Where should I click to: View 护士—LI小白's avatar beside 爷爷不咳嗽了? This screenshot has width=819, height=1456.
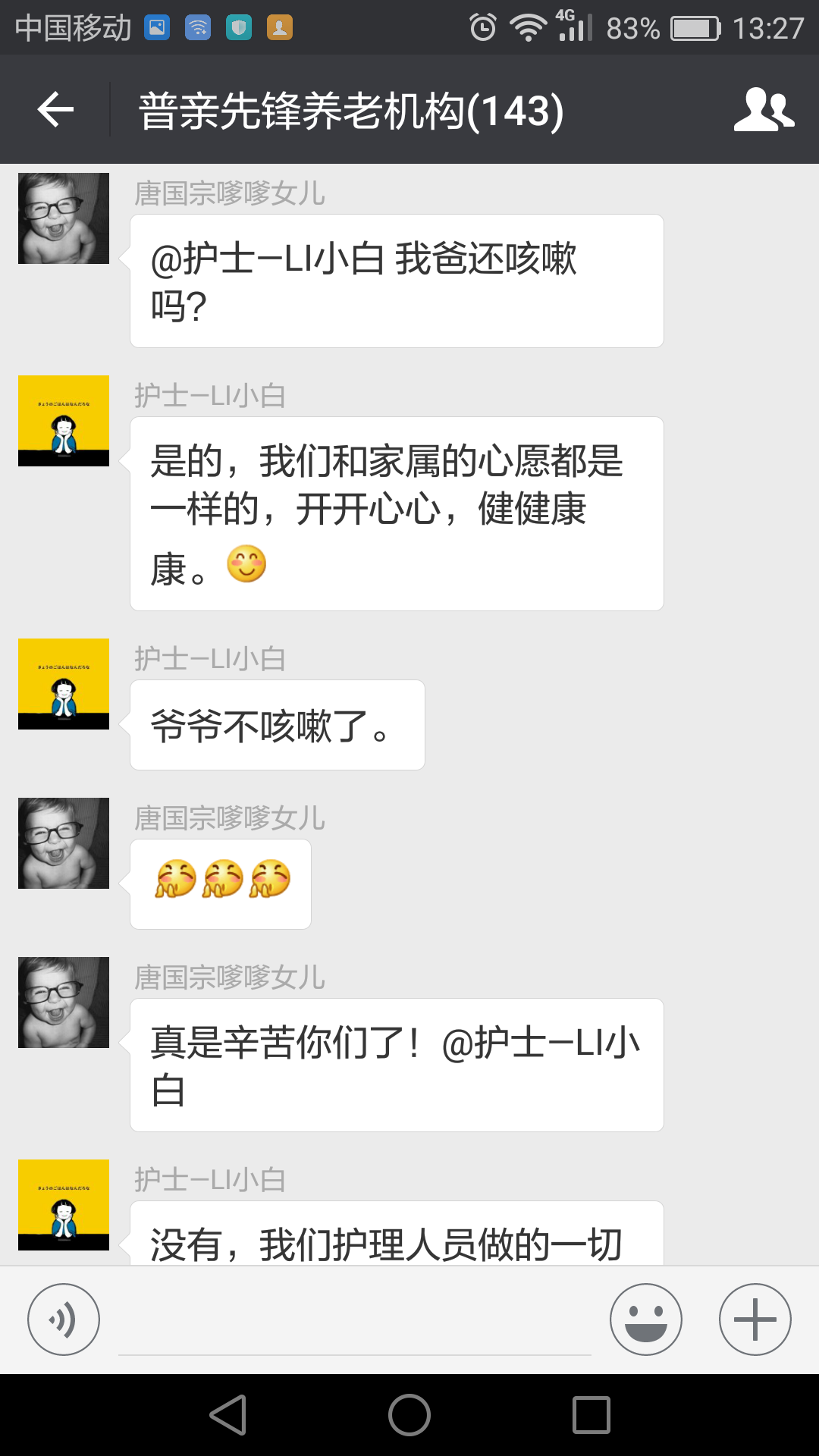coord(64,684)
